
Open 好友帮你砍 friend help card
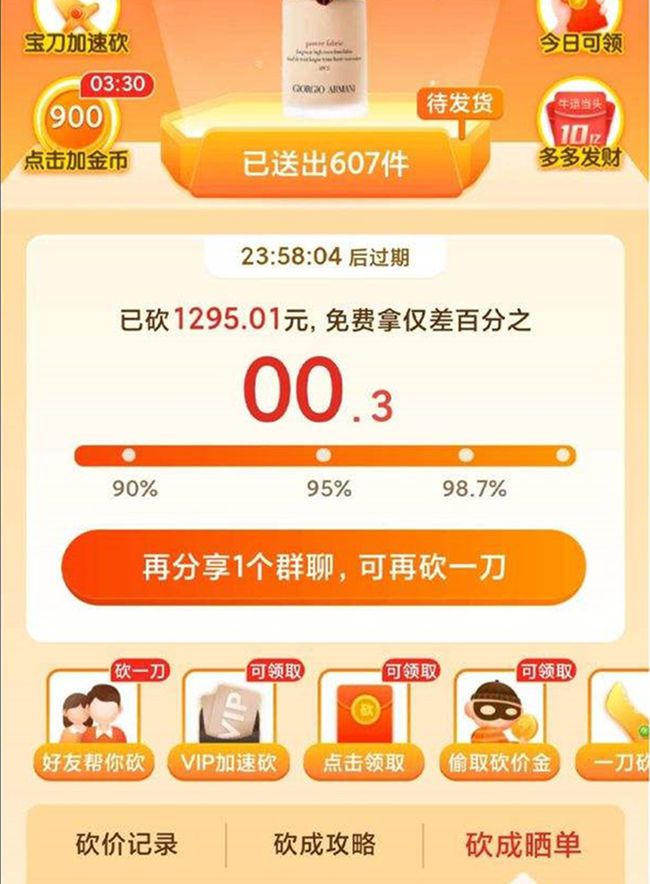(x=94, y=725)
